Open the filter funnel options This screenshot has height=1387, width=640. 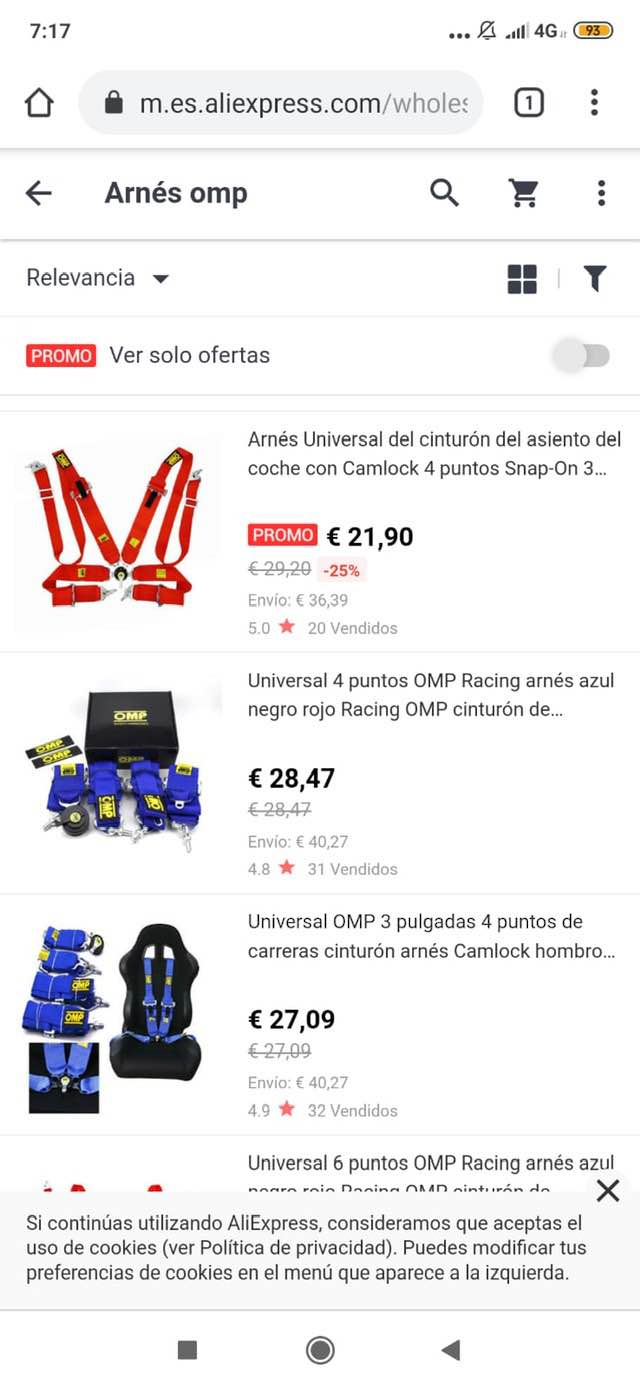click(x=595, y=278)
